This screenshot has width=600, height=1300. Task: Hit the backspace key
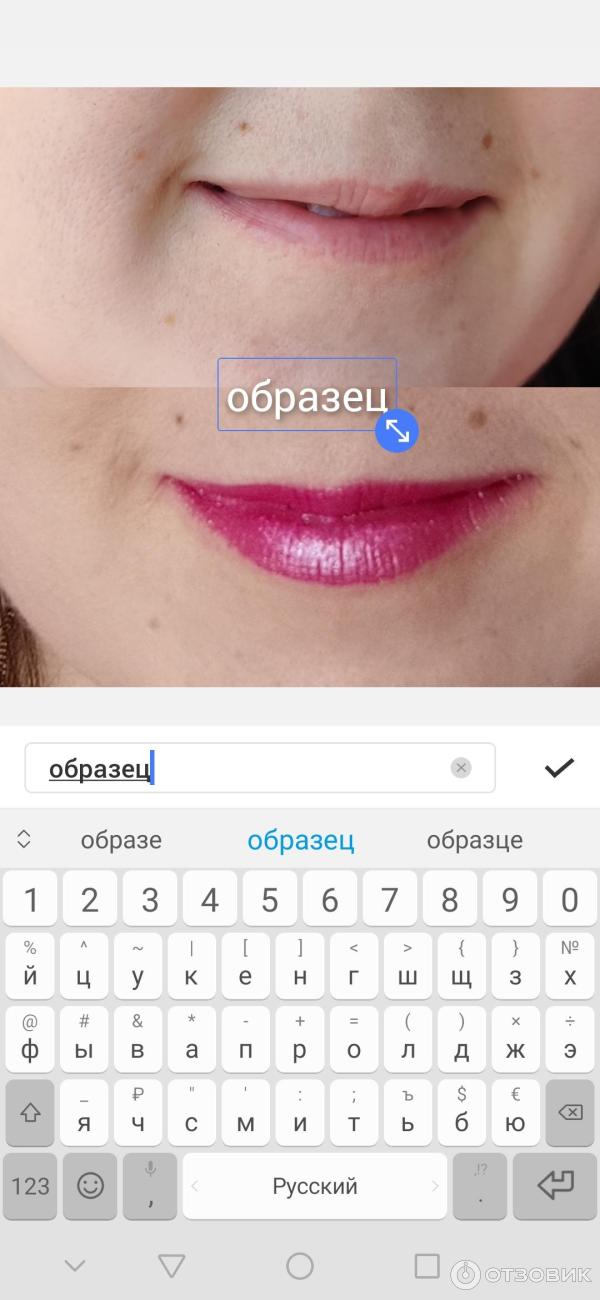click(x=569, y=1112)
